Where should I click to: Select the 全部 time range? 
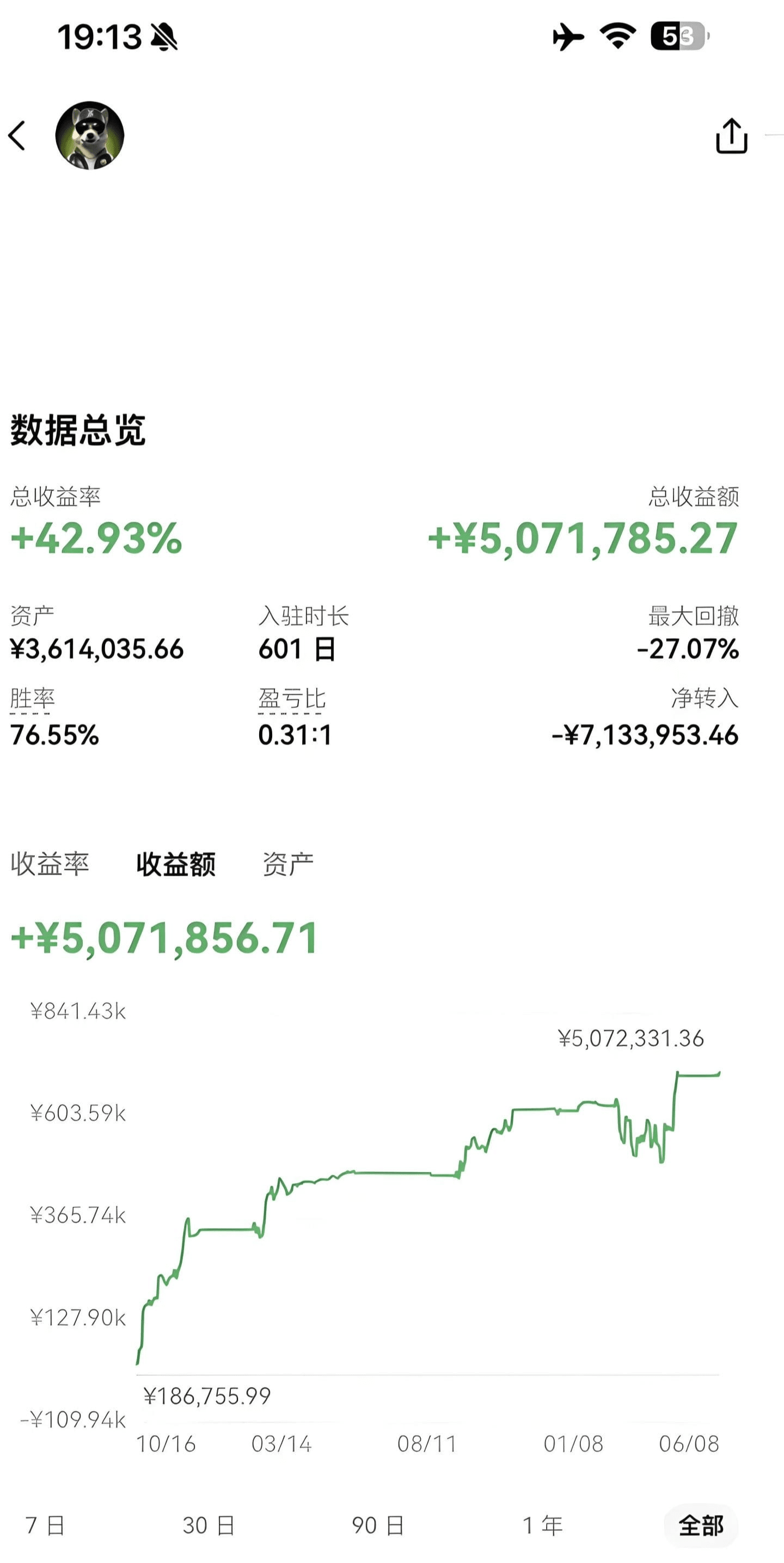[x=701, y=1525]
